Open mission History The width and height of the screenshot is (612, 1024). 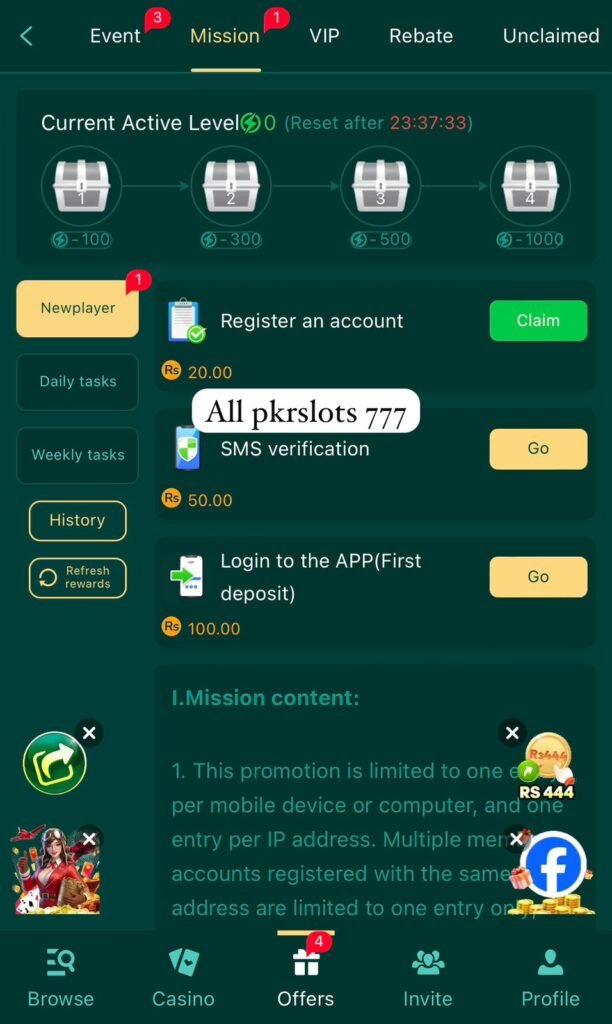(x=77, y=521)
